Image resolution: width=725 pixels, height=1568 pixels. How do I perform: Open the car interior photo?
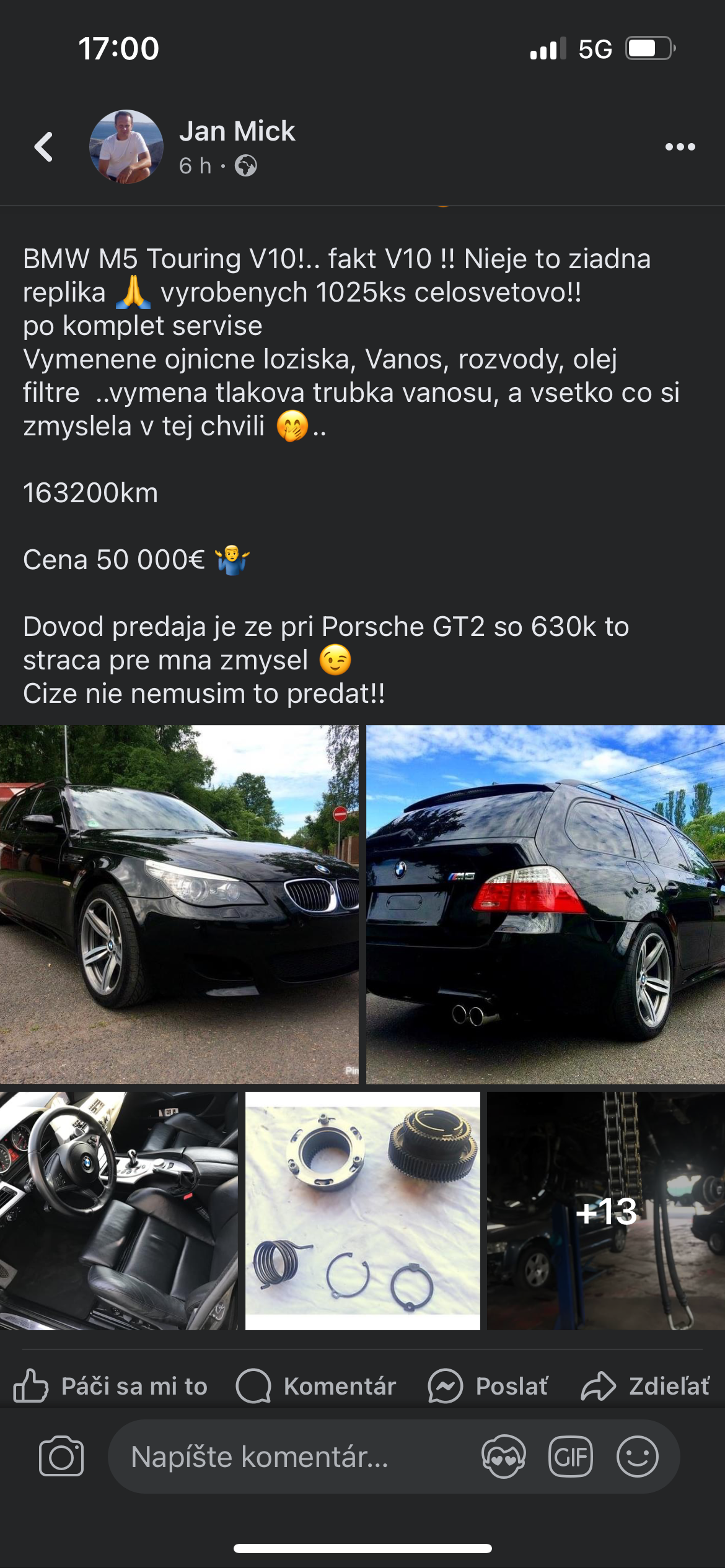[x=118, y=1210]
